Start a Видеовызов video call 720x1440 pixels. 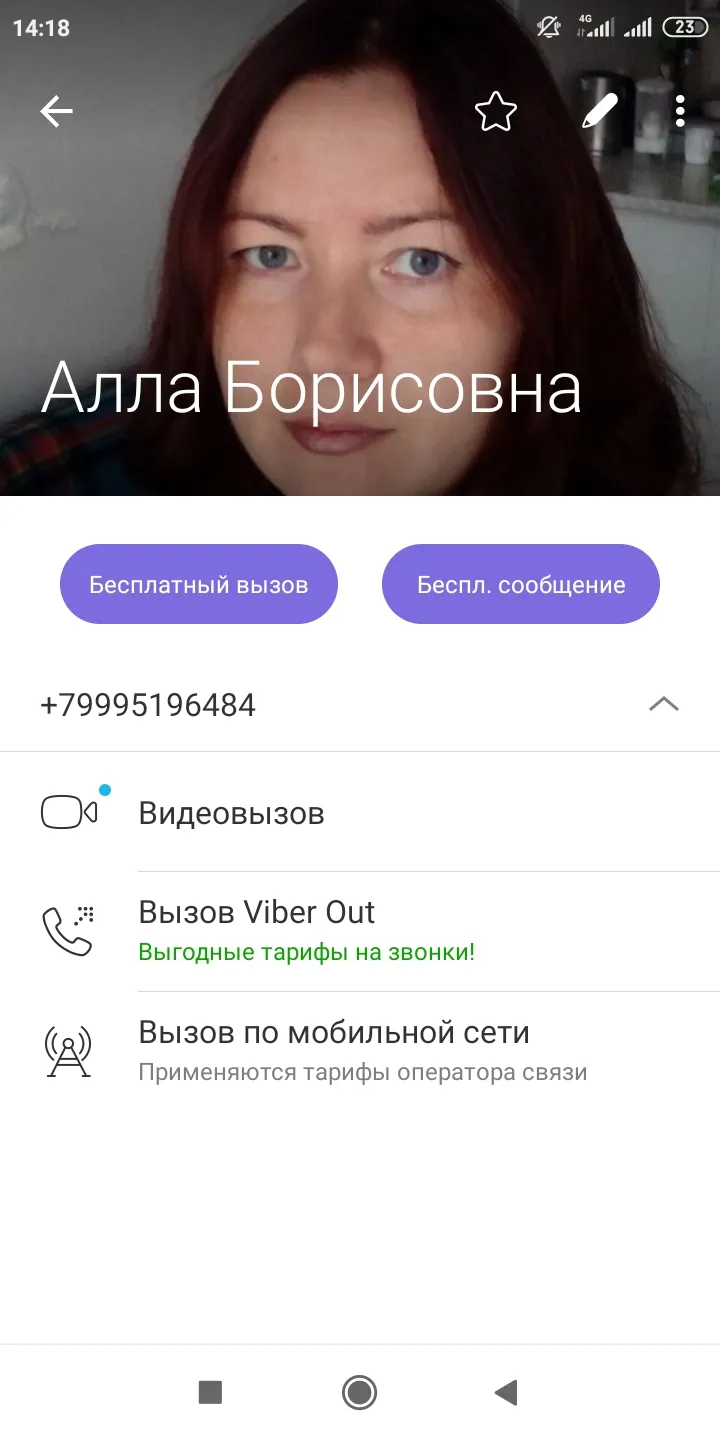click(360, 812)
